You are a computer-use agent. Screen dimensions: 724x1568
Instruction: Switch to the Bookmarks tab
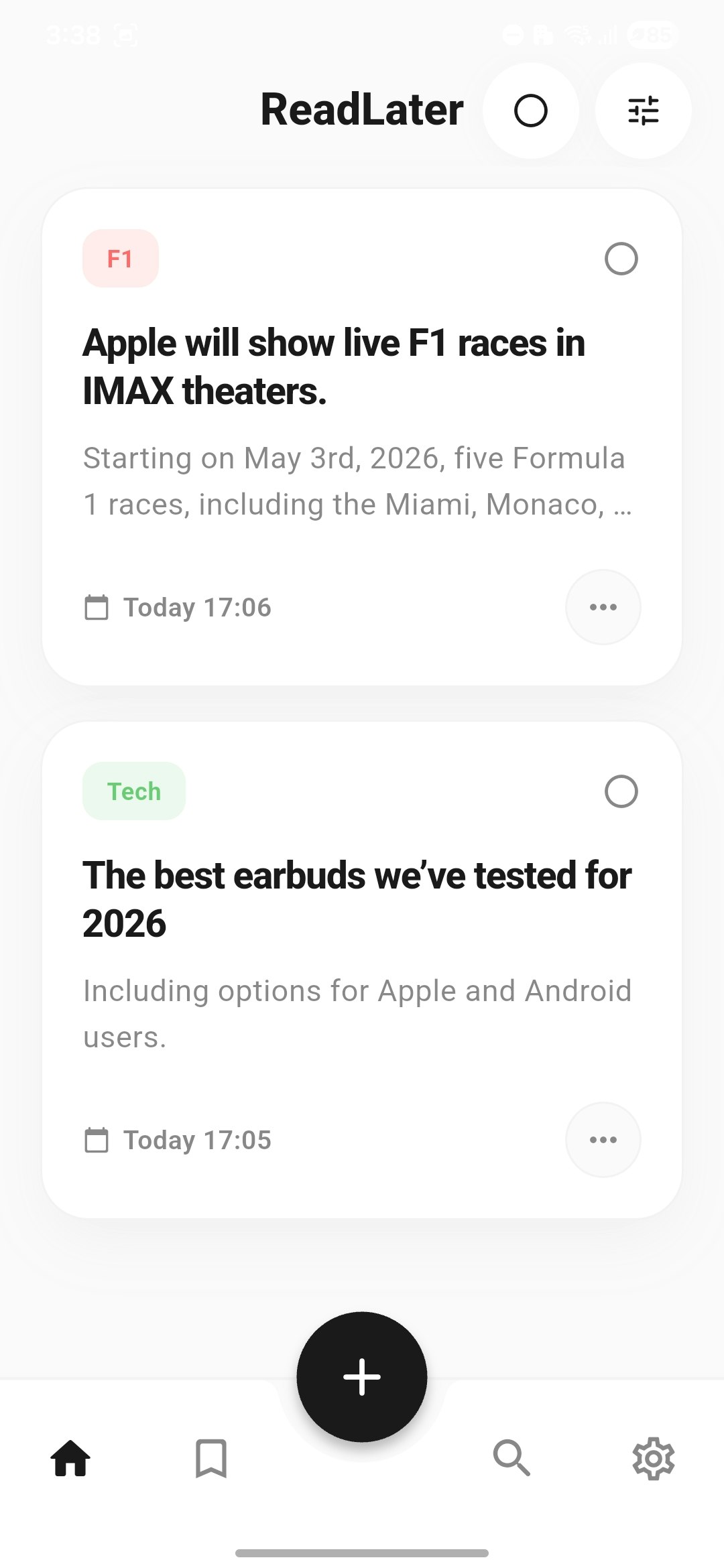(211, 1458)
